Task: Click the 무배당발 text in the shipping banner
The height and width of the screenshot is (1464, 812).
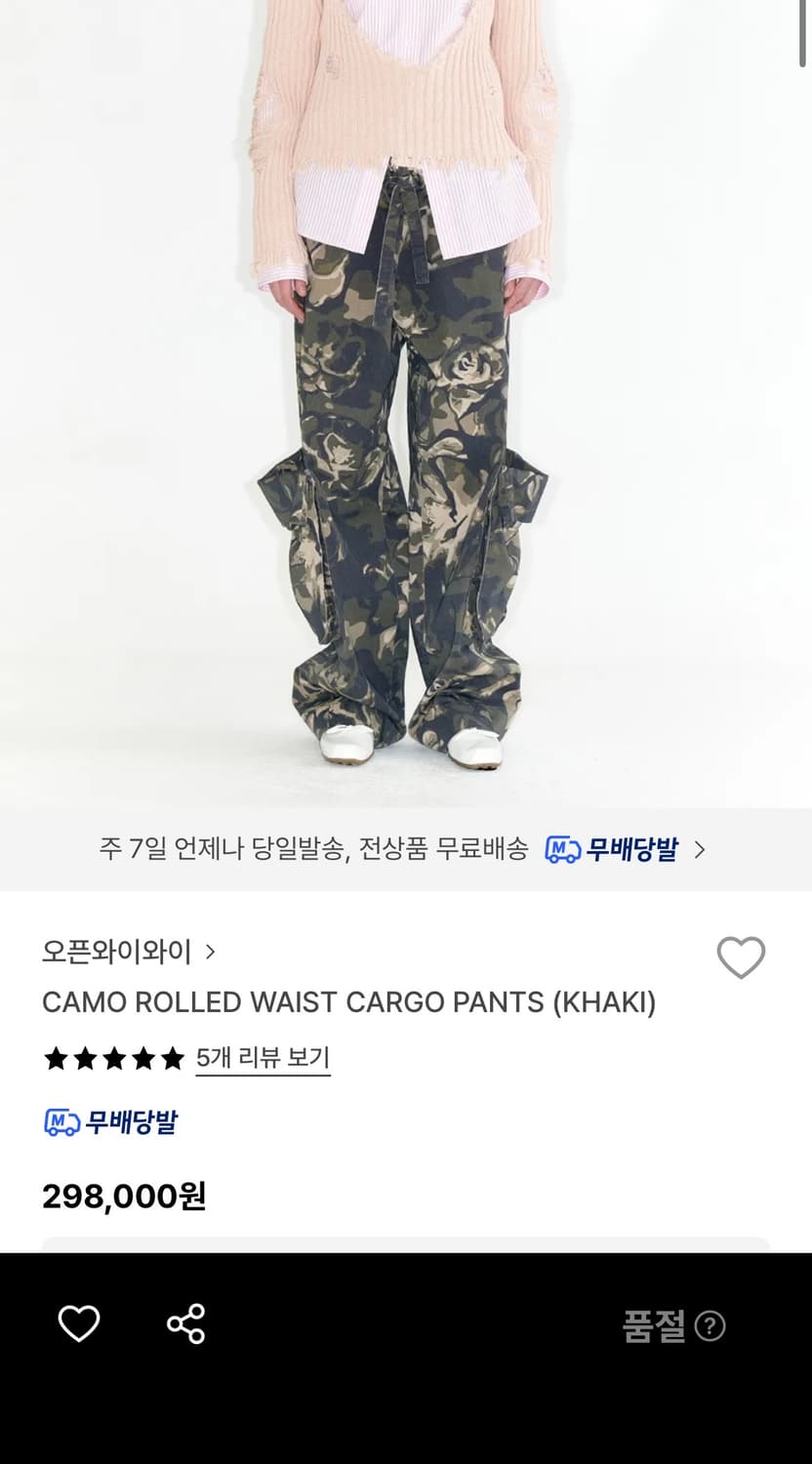Action: pyautogui.click(x=633, y=848)
